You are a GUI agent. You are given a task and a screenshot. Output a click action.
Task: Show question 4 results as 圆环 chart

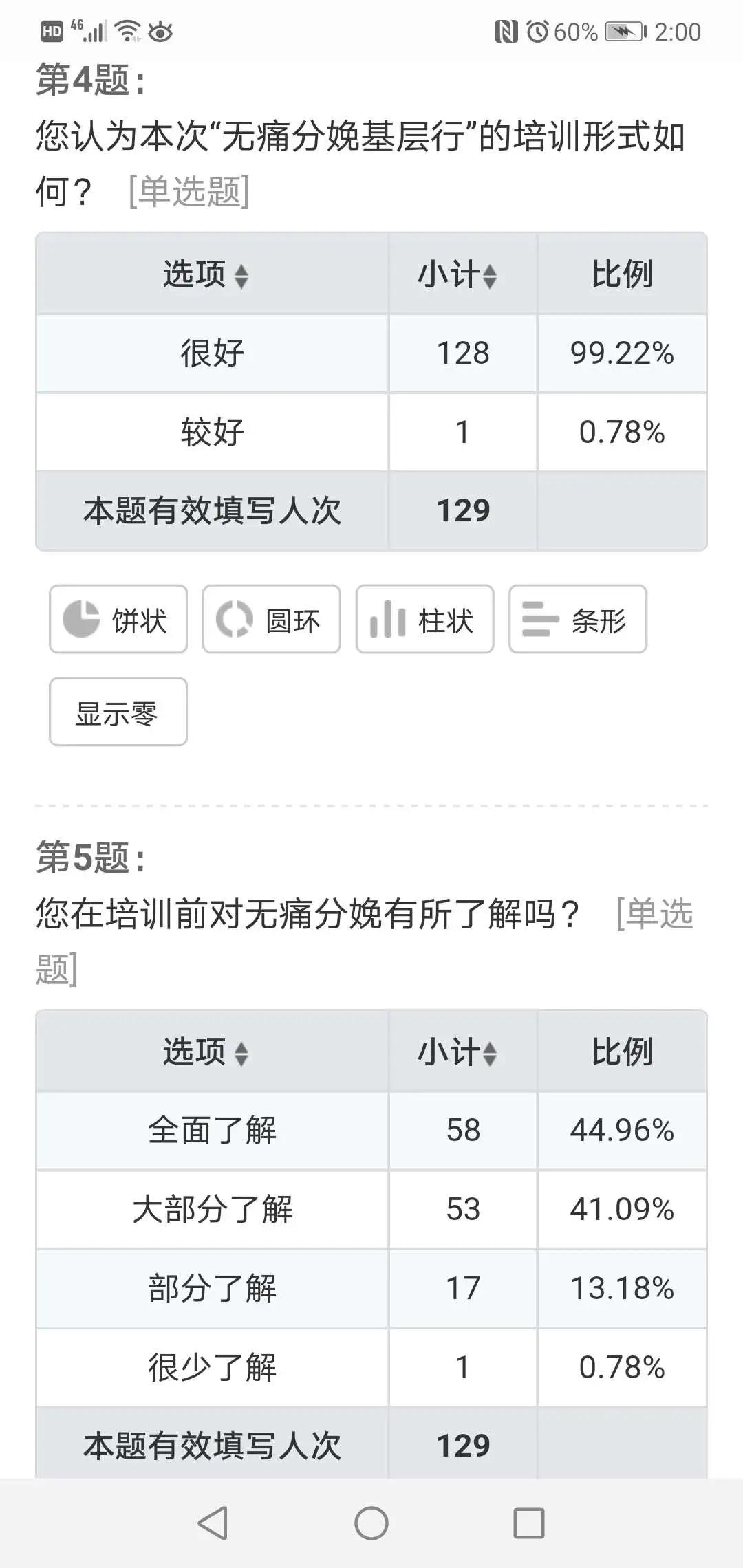[272, 619]
